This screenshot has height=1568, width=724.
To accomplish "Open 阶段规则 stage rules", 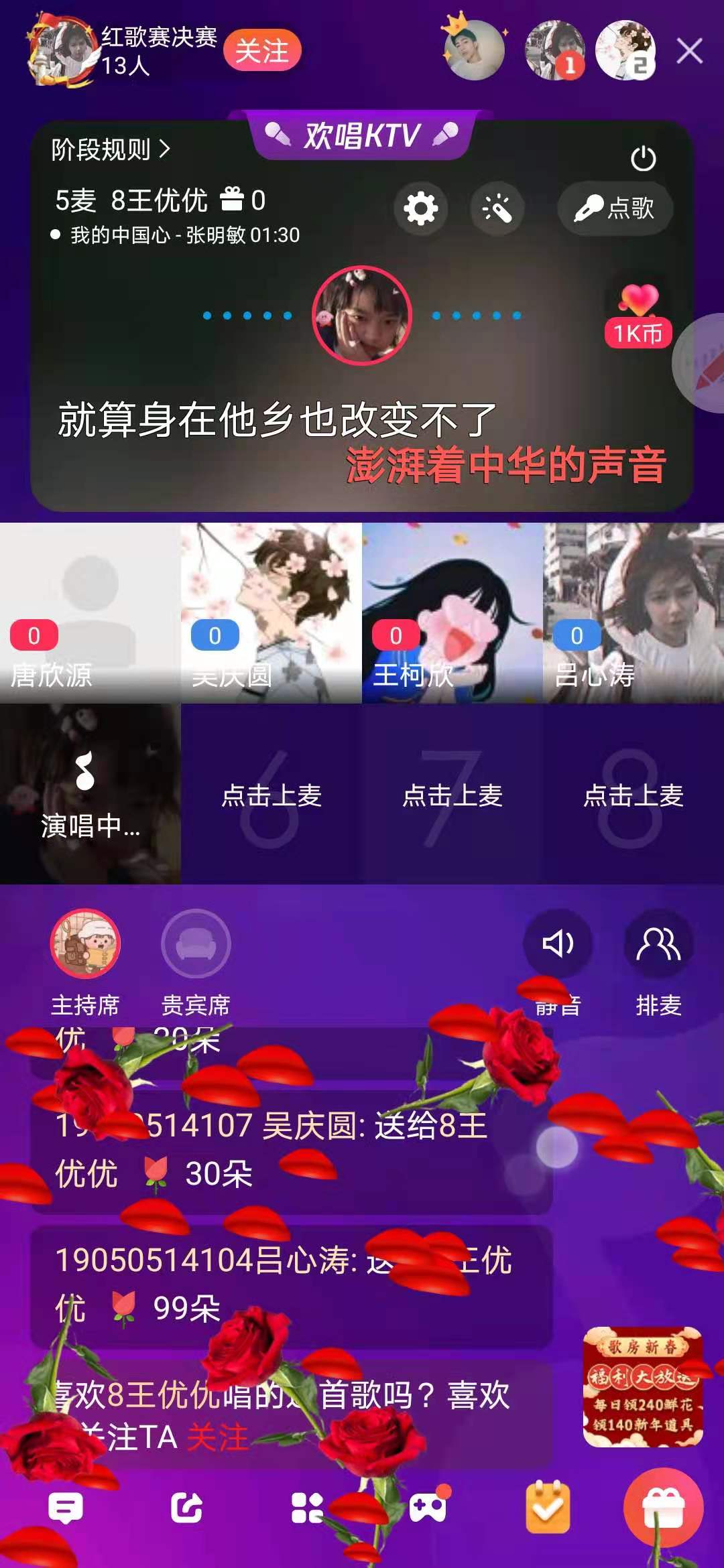I will pyautogui.click(x=111, y=149).
